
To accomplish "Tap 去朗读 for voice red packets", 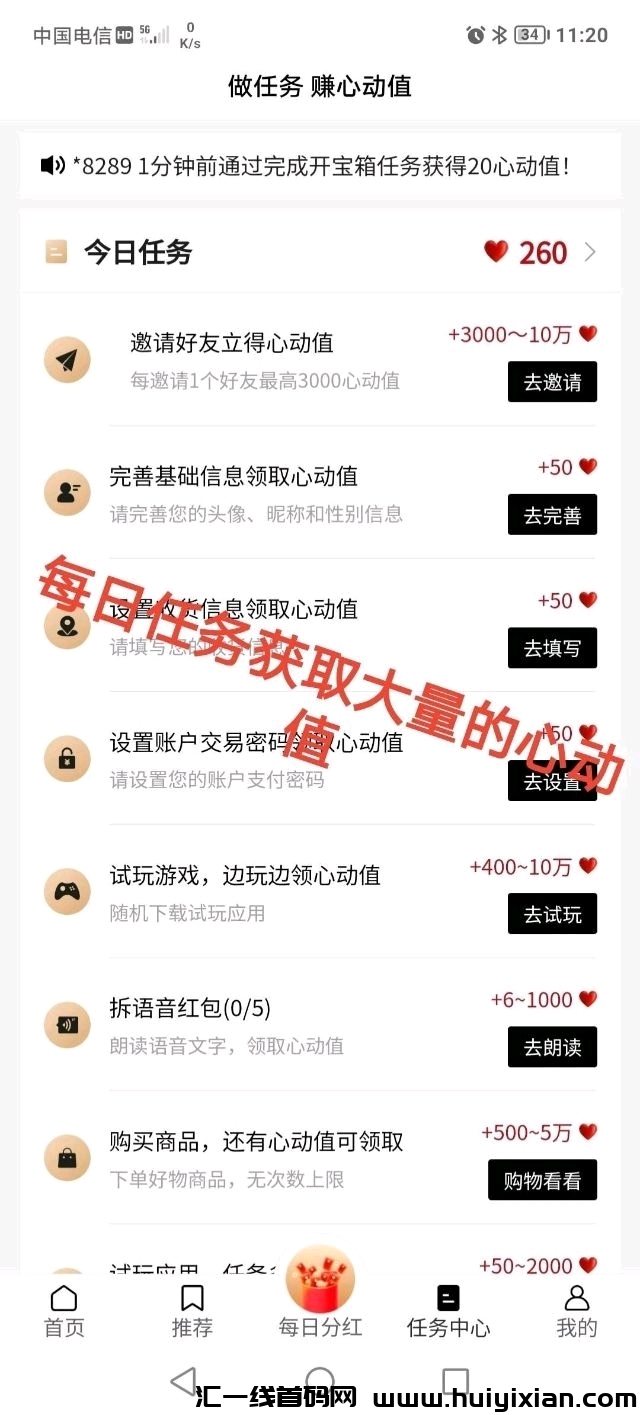I will pos(552,1047).
